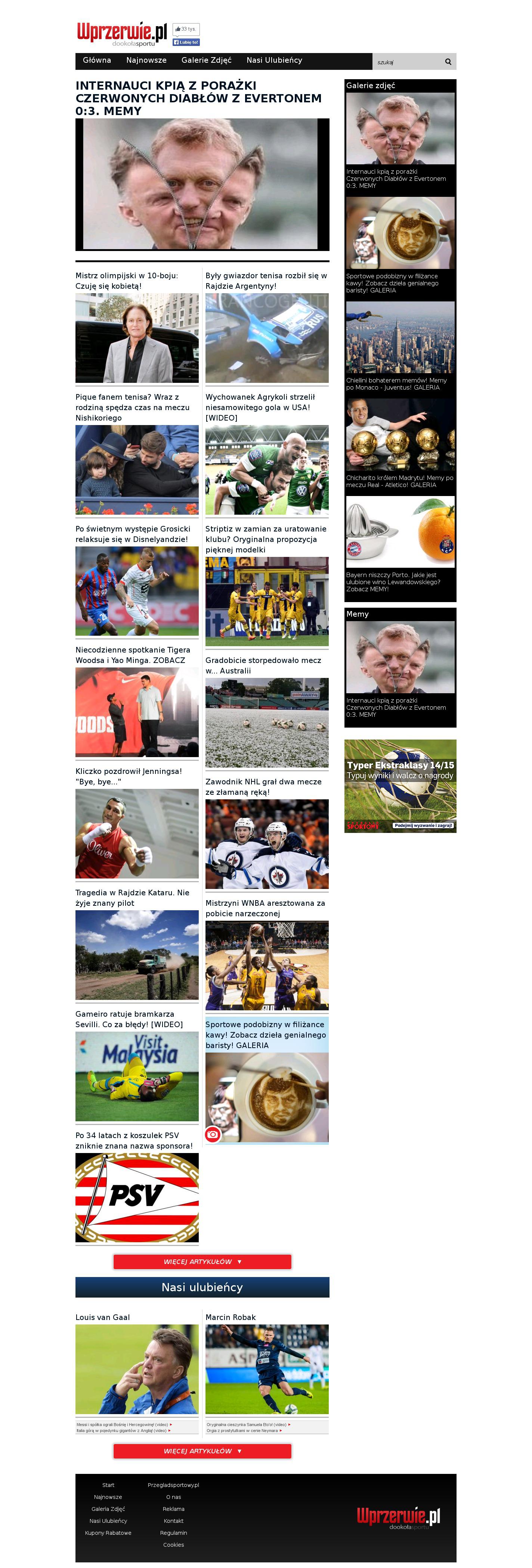Tap the magnifier search icon
The height and width of the screenshot is (1568, 532).
(x=448, y=62)
